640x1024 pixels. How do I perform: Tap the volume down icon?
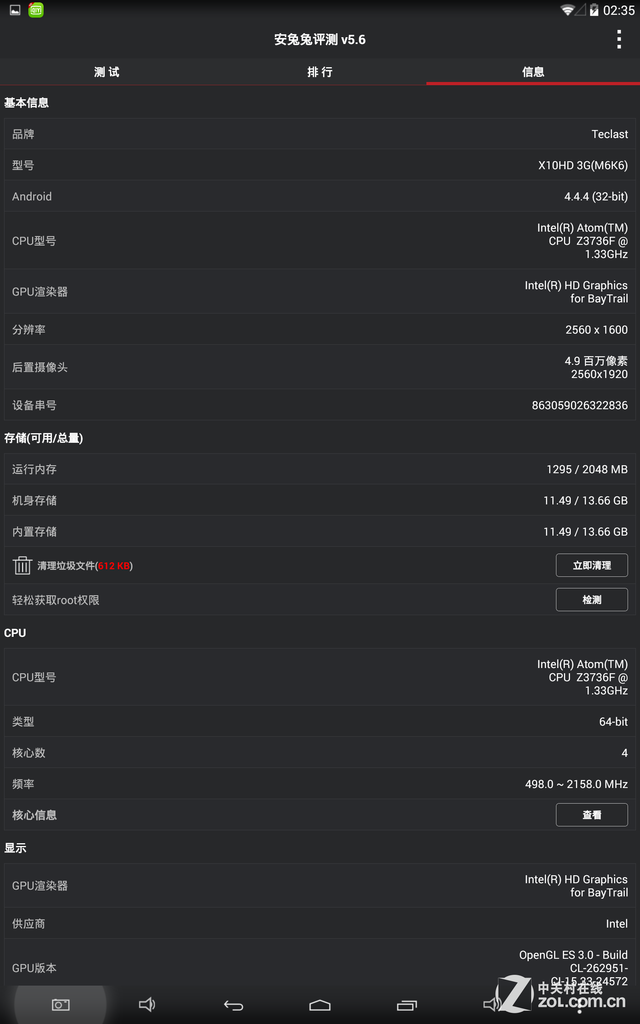147,1004
